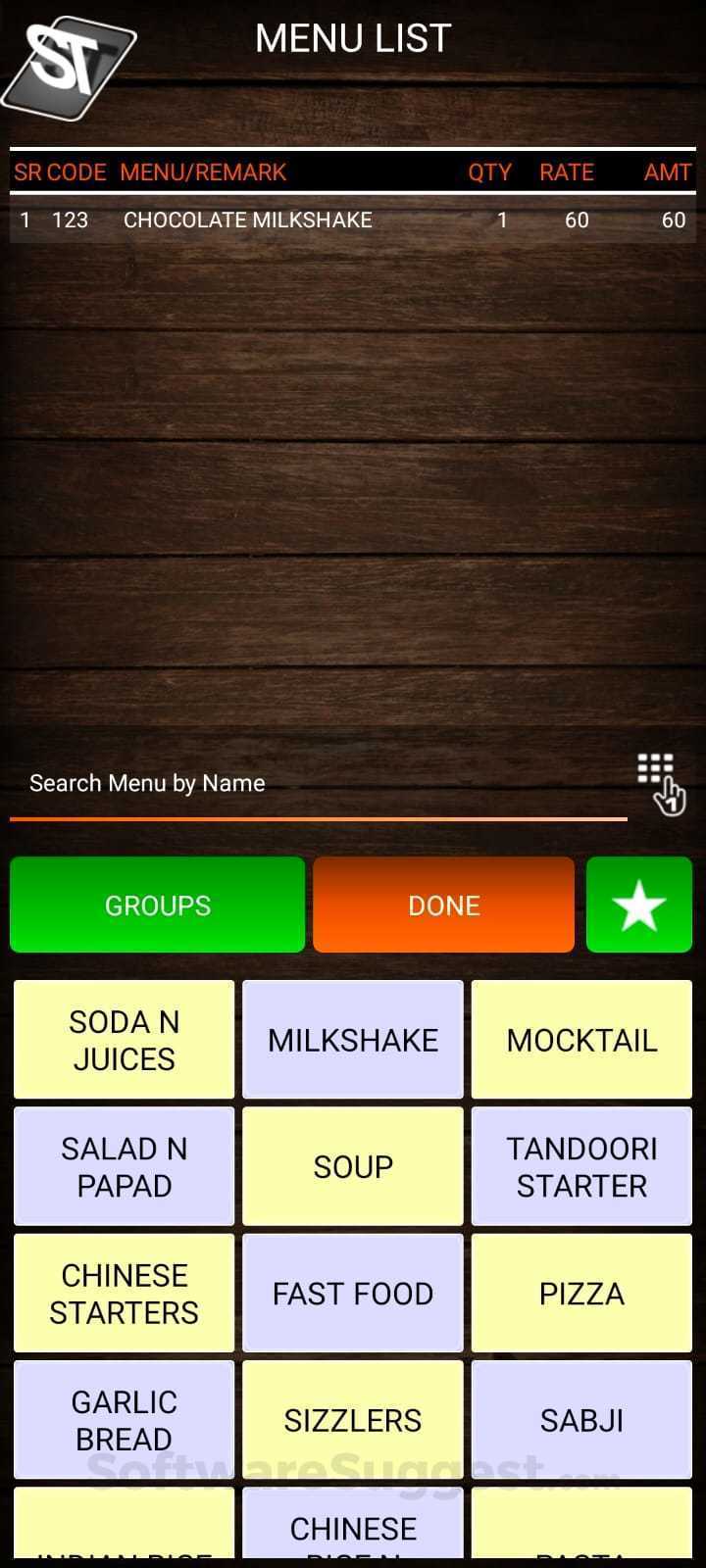Select the SODA N JUICES group
The width and height of the screenshot is (706, 1568).
tap(125, 1040)
